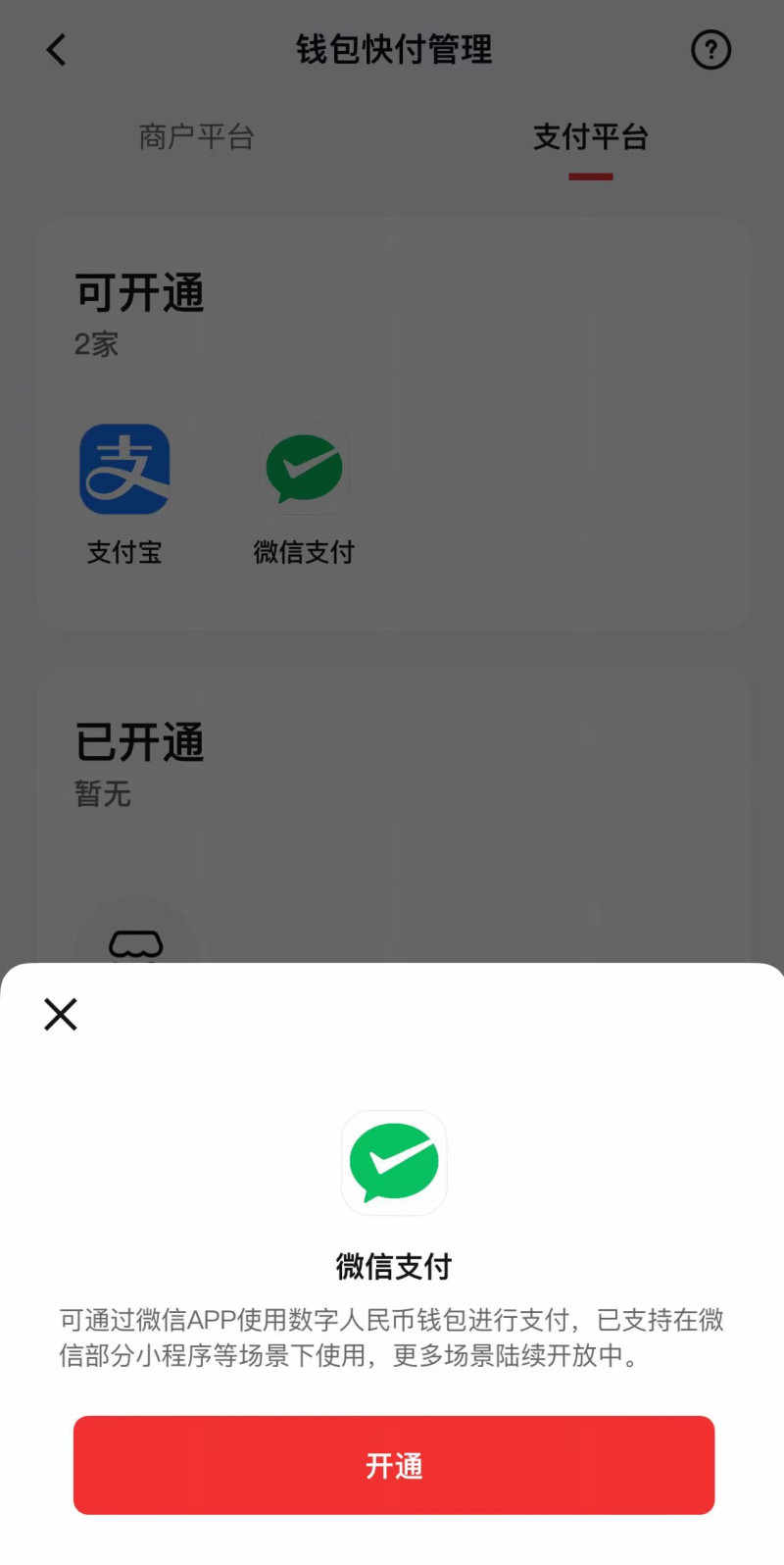
Task: Open the help question mark icon
Action: point(710,50)
